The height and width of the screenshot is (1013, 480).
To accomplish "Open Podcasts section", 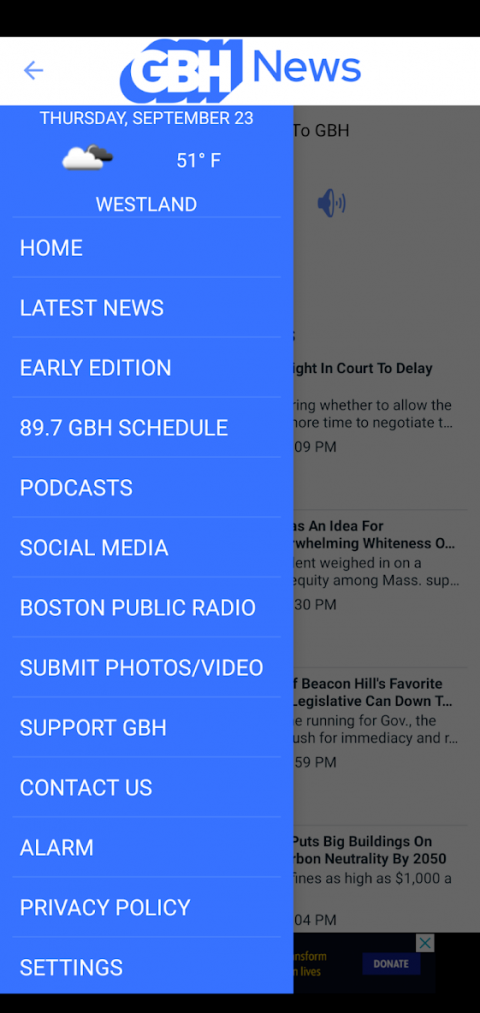I will (x=147, y=488).
